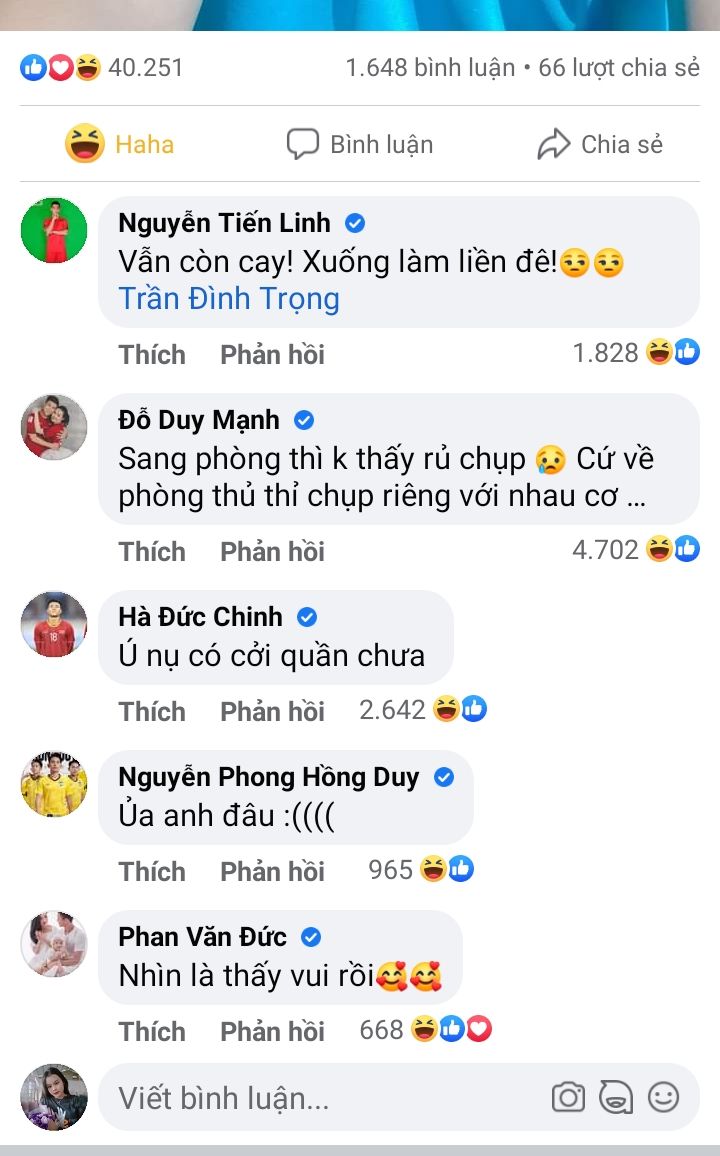This screenshot has width=720, height=1156.
Task: Reply to Phan Văn Đức's comment
Action: (272, 1031)
